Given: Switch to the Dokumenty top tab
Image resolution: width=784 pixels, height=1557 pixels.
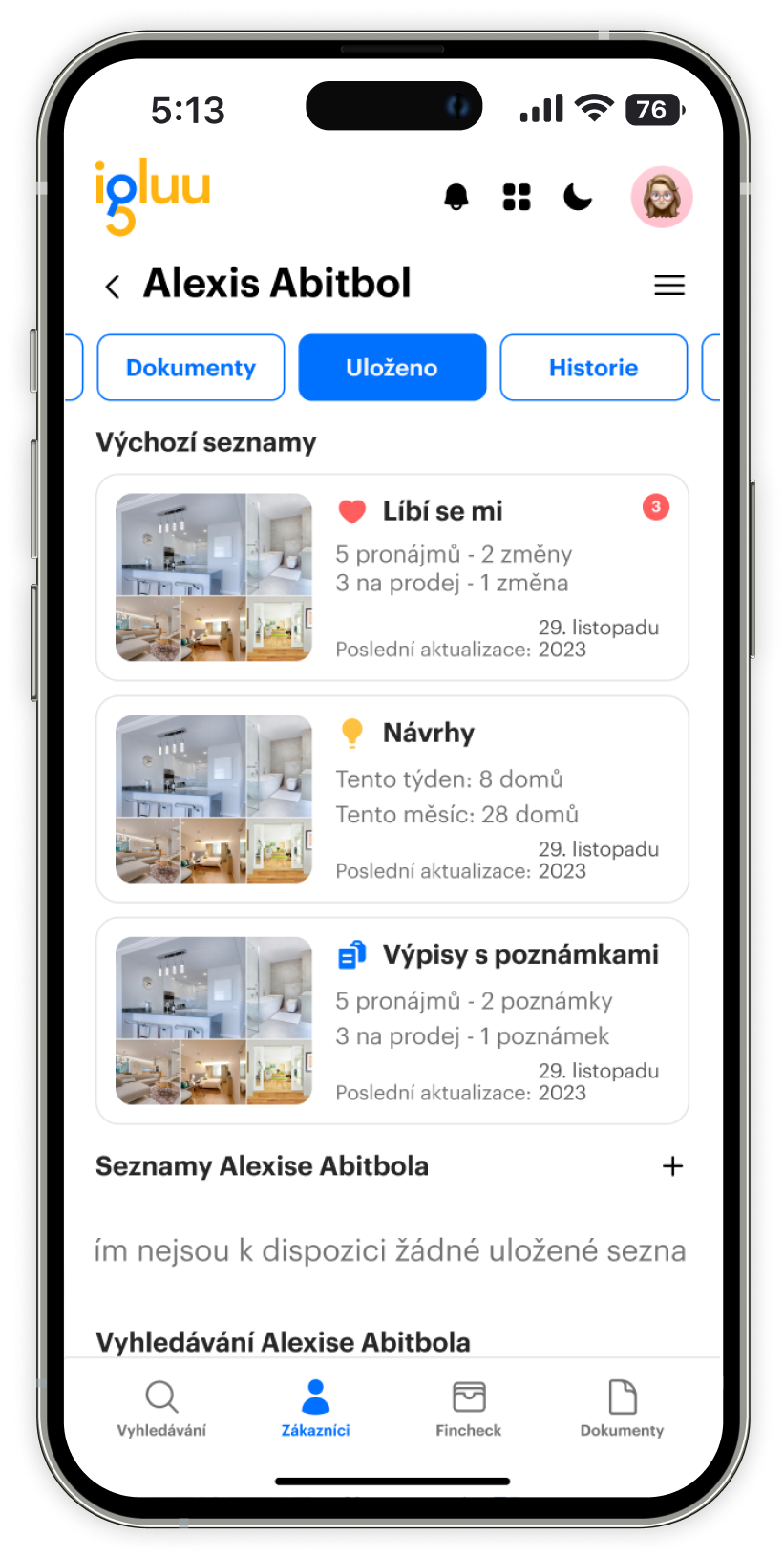Looking at the screenshot, I should (x=191, y=368).
